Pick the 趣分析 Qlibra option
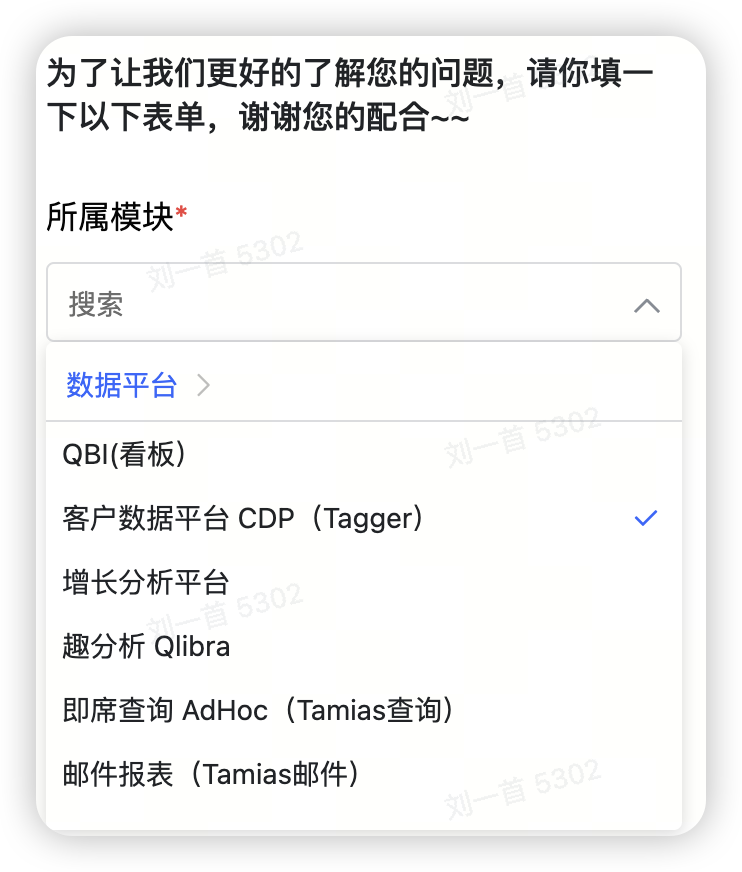The width and height of the screenshot is (742, 872). pos(146,646)
